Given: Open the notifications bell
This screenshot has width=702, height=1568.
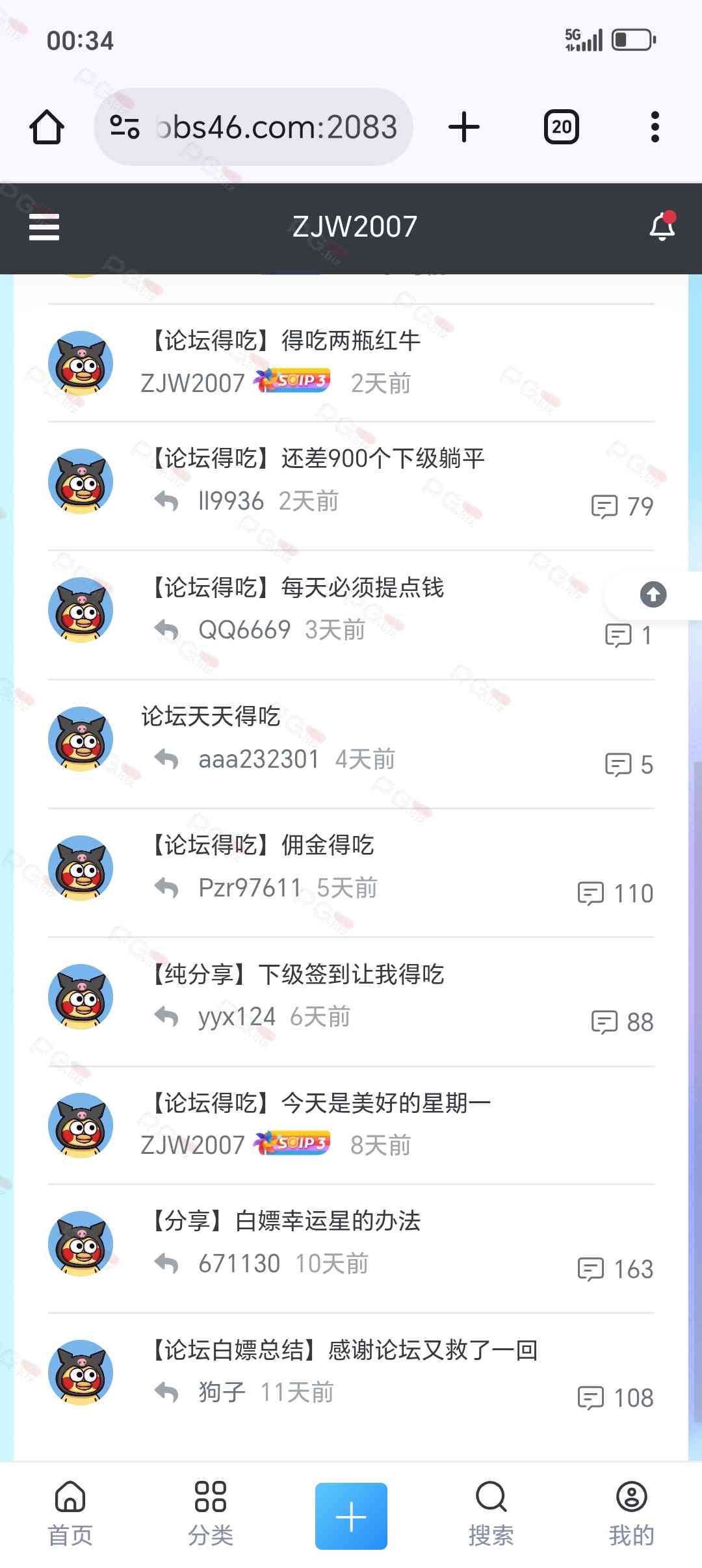Looking at the screenshot, I should [662, 227].
